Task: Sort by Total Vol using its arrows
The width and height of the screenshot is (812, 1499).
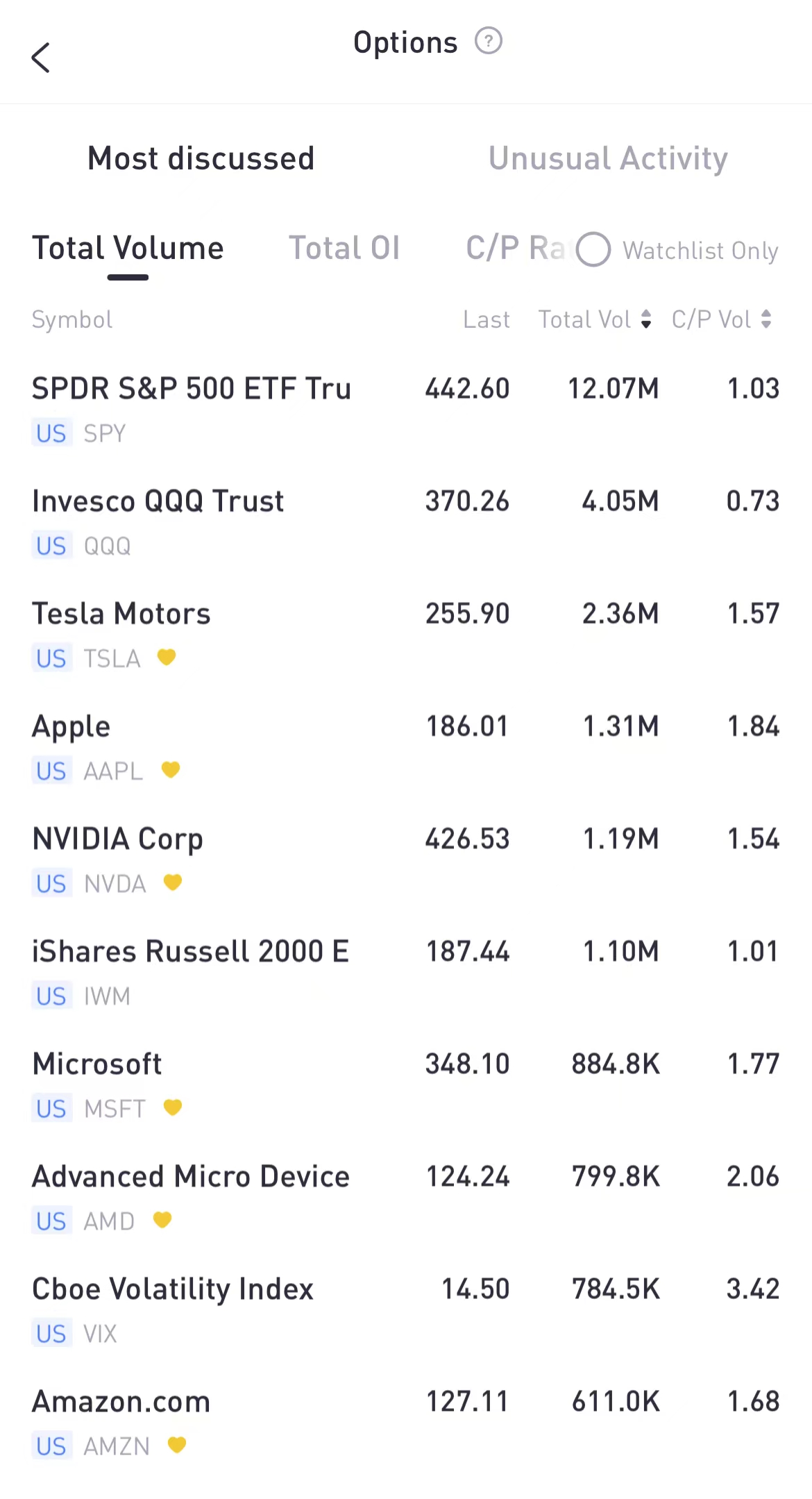Action: [x=646, y=319]
